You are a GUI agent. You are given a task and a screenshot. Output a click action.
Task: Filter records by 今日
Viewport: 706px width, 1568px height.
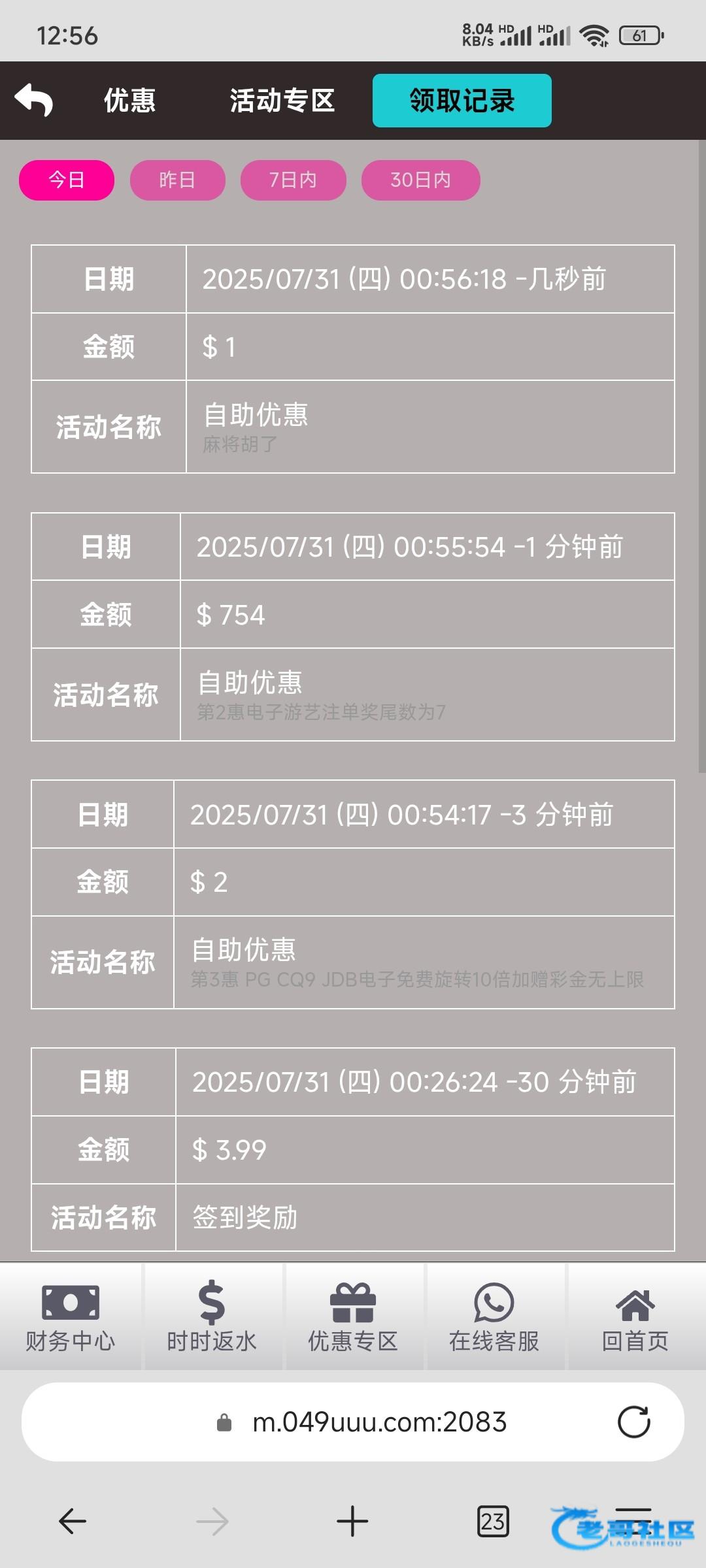click(67, 180)
